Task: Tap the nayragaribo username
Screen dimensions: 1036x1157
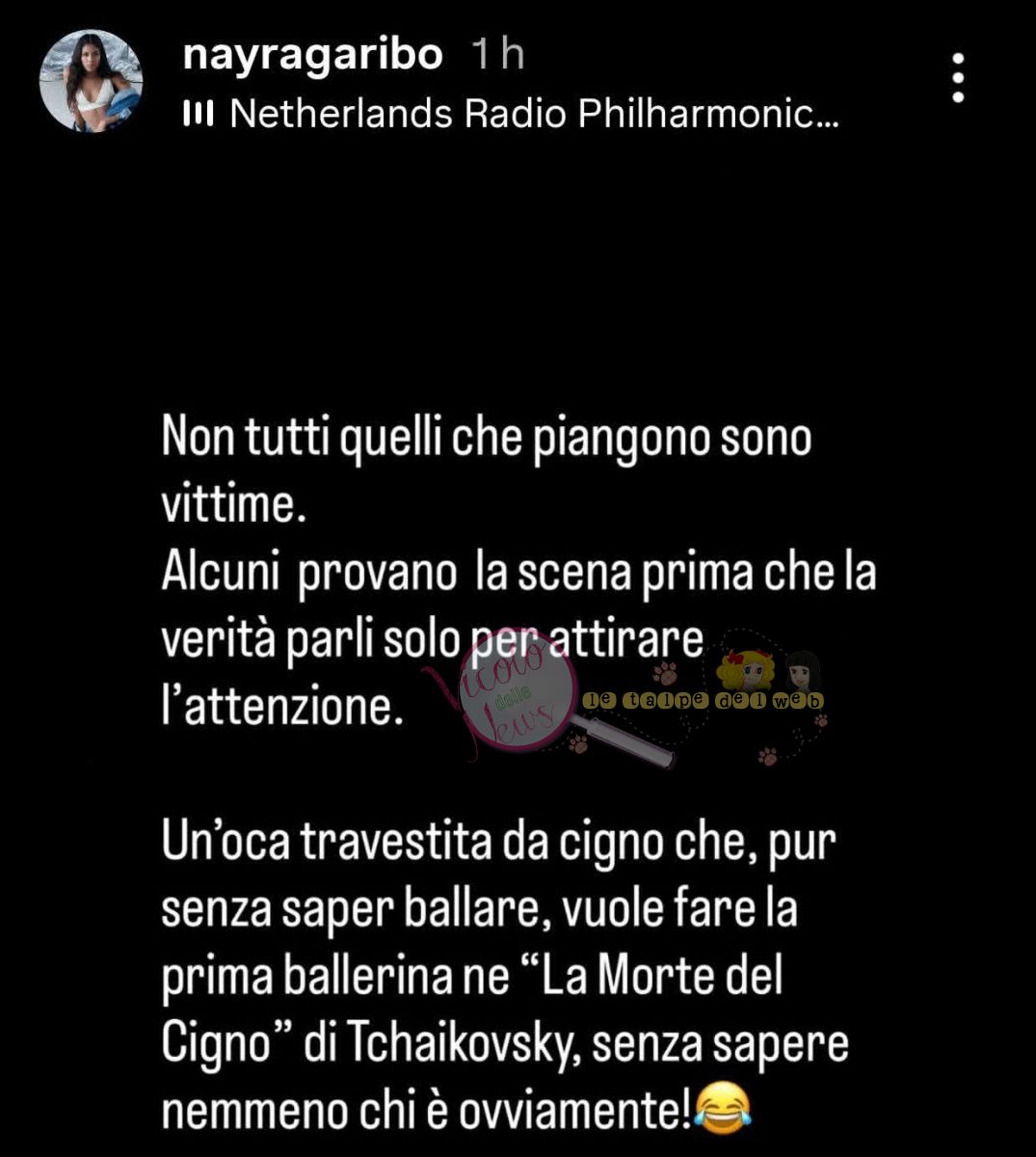Action: point(312,56)
